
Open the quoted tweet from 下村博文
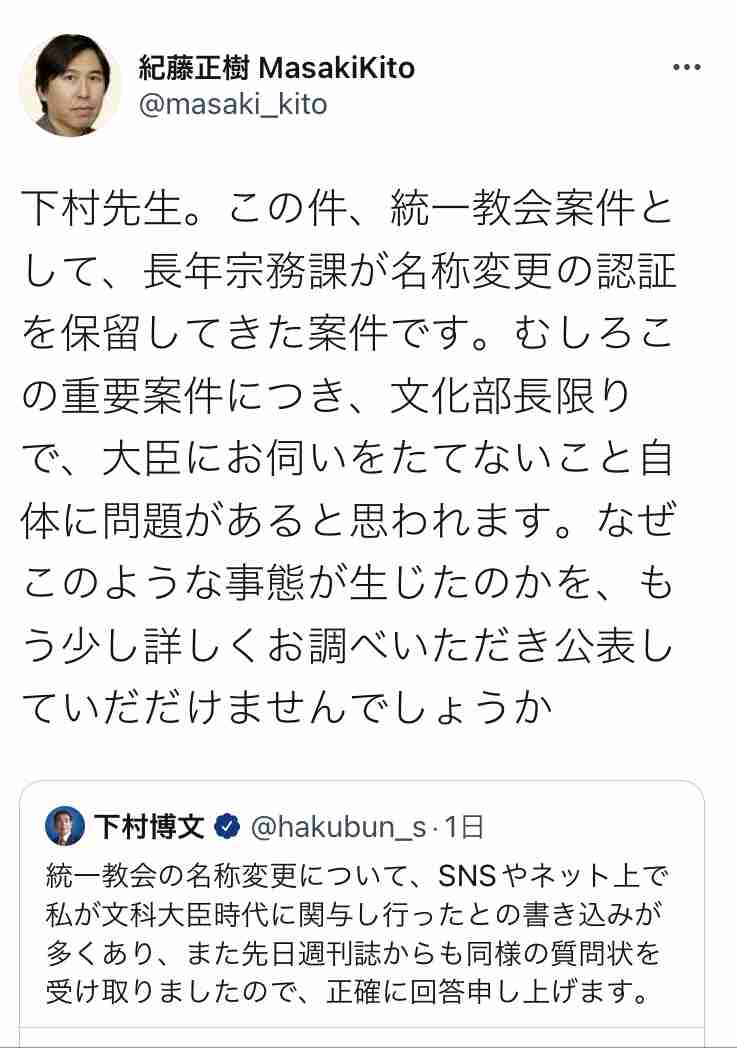[360, 920]
